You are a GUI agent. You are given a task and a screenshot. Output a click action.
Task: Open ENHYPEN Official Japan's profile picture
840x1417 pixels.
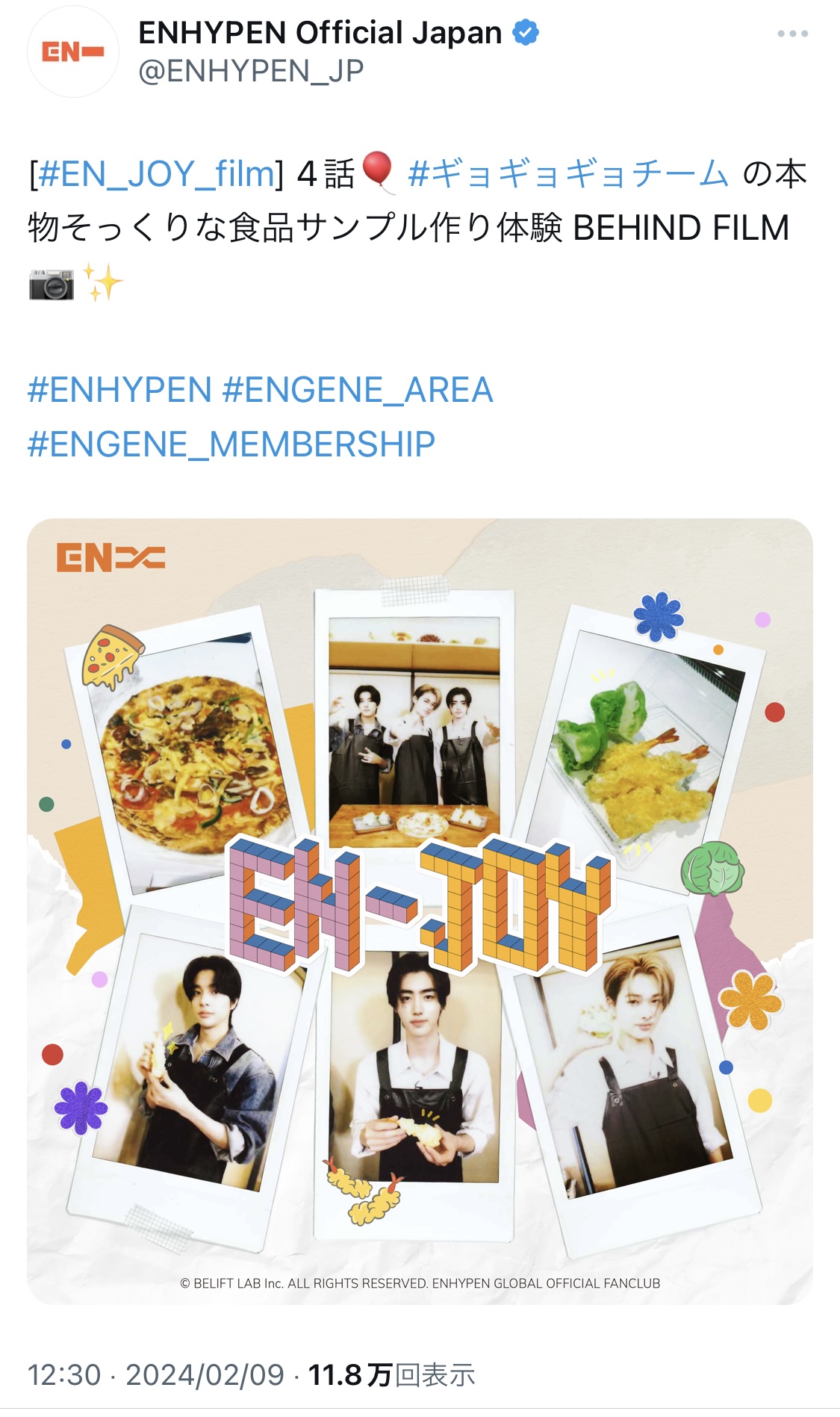coord(72,52)
